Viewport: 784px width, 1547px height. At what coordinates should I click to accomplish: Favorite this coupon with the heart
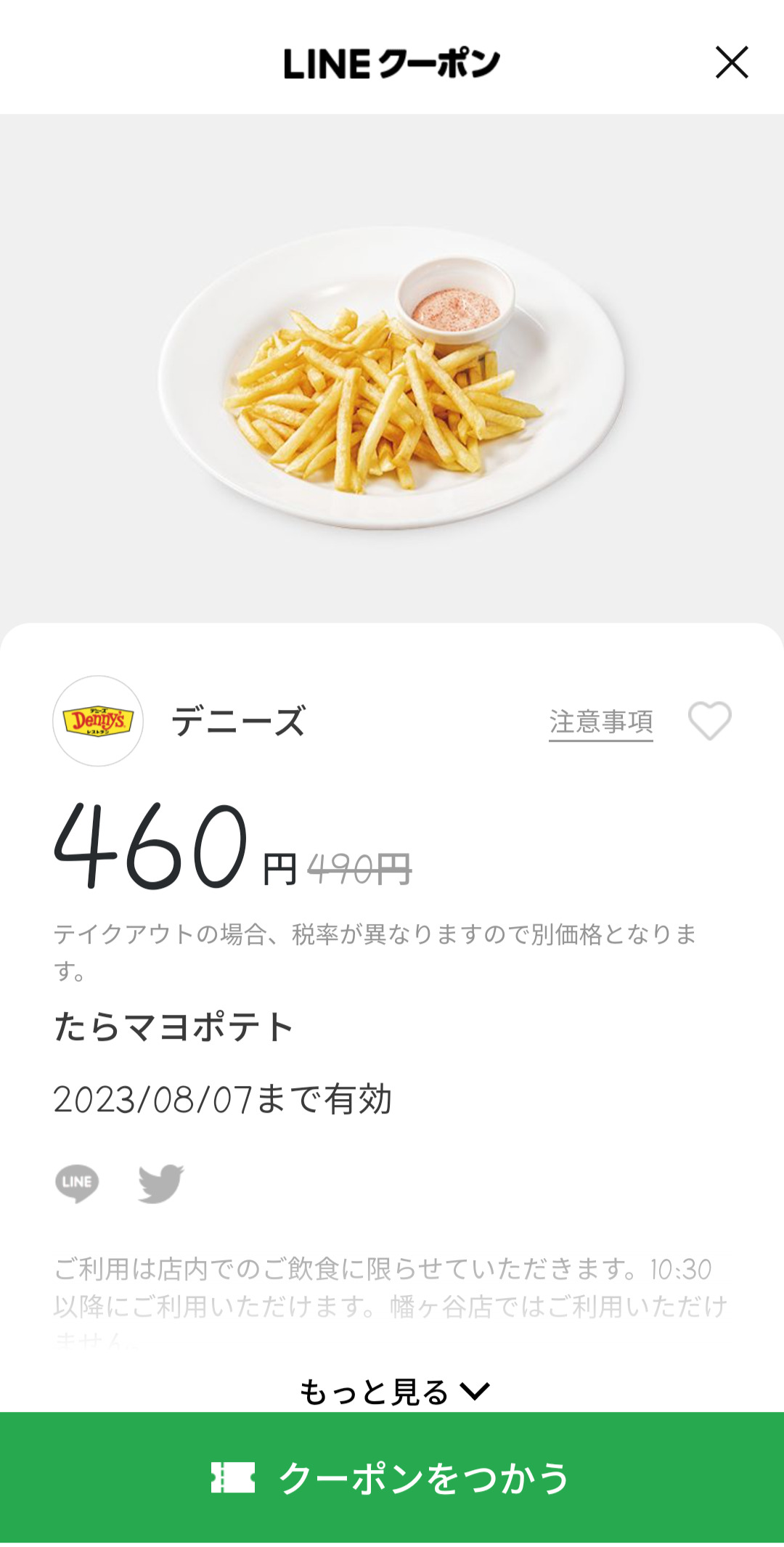click(709, 721)
